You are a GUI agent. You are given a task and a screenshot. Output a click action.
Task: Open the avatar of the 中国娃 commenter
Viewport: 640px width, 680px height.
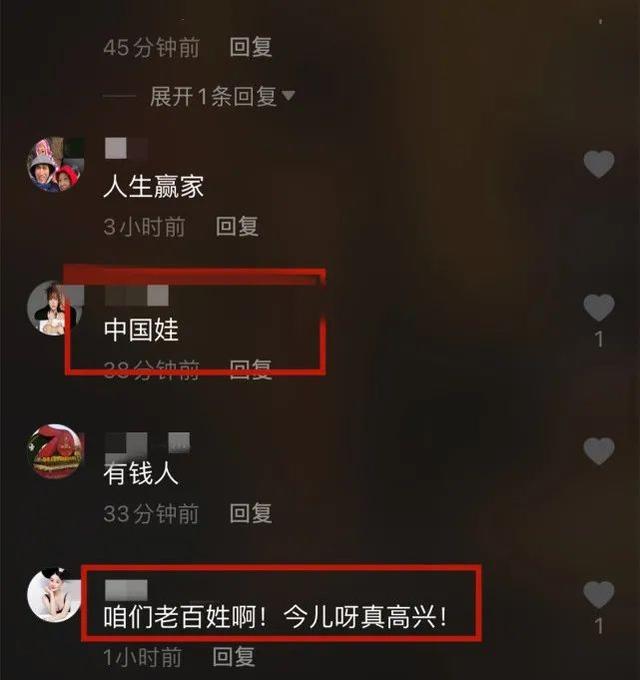[x=55, y=307]
